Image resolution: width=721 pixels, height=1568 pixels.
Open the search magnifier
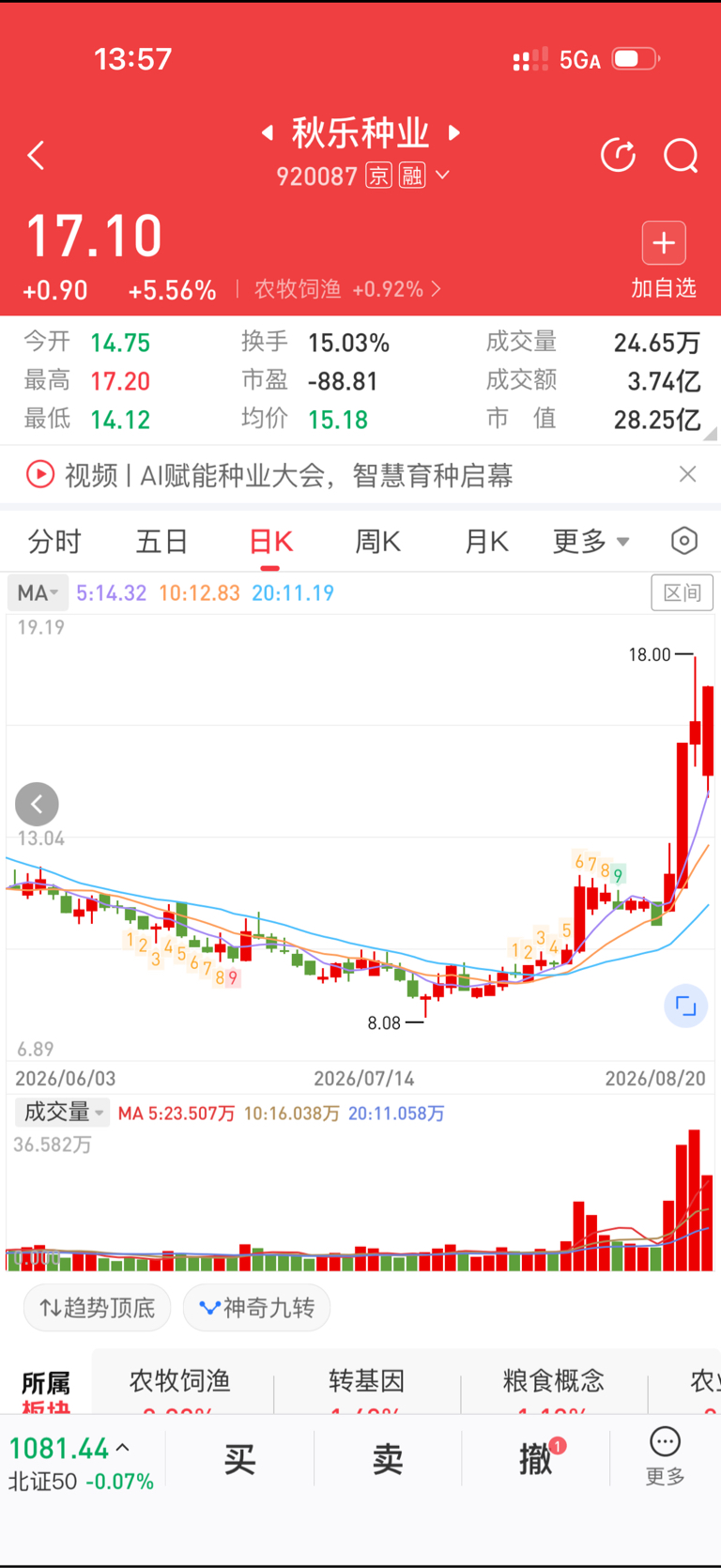click(x=681, y=156)
